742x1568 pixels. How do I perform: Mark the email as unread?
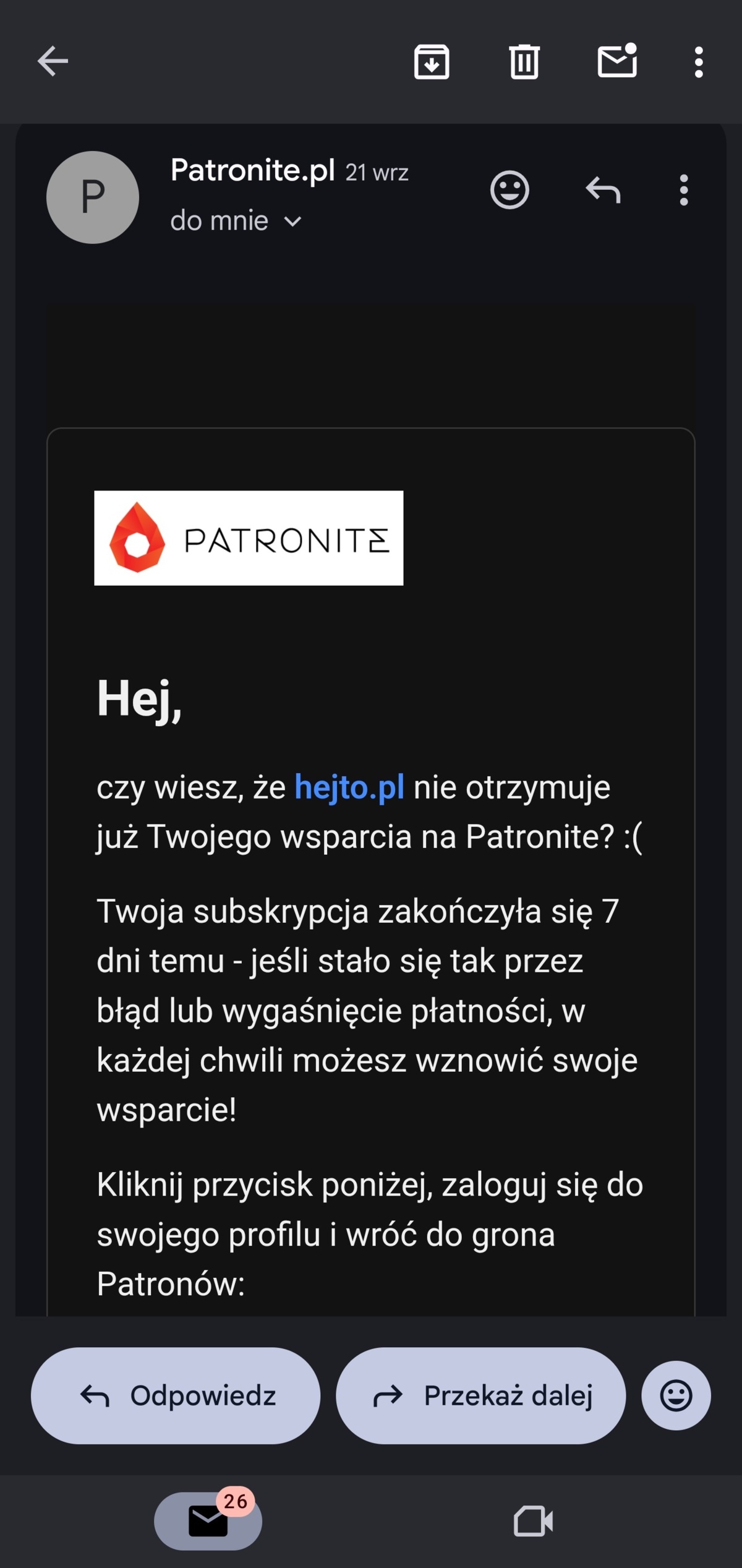tap(616, 62)
